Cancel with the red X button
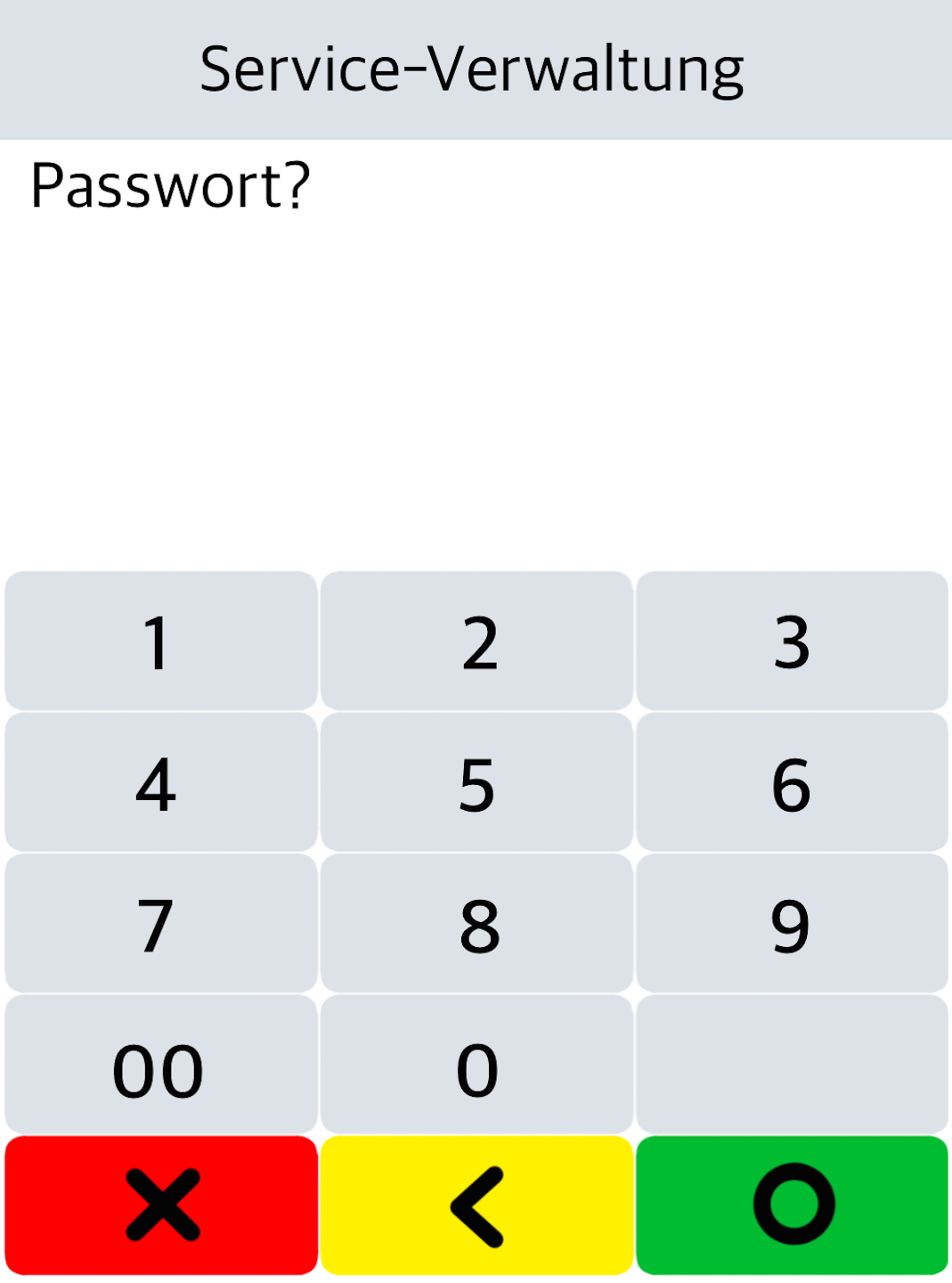The image size is (952, 1283). (x=161, y=1205)
